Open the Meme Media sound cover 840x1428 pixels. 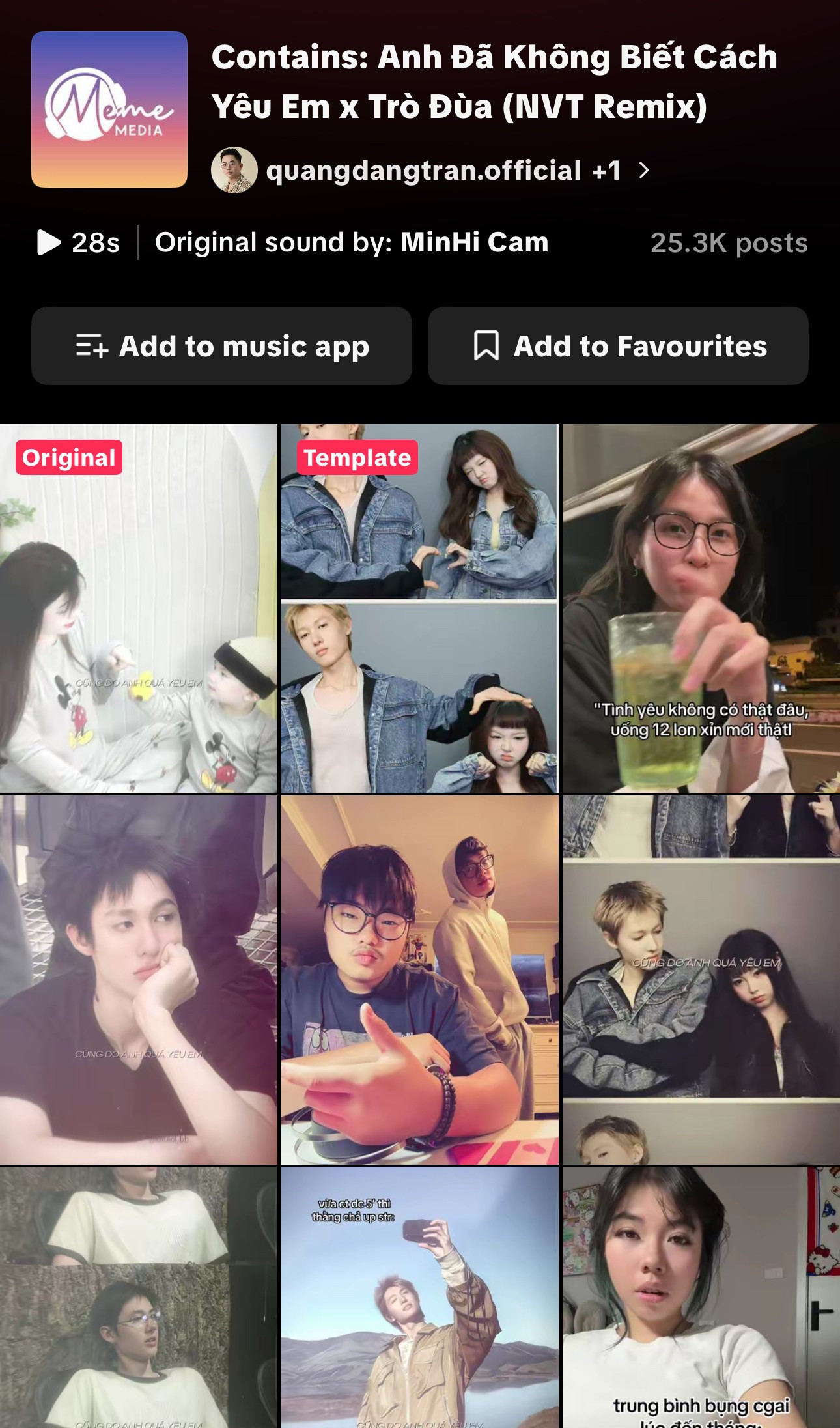109,109
